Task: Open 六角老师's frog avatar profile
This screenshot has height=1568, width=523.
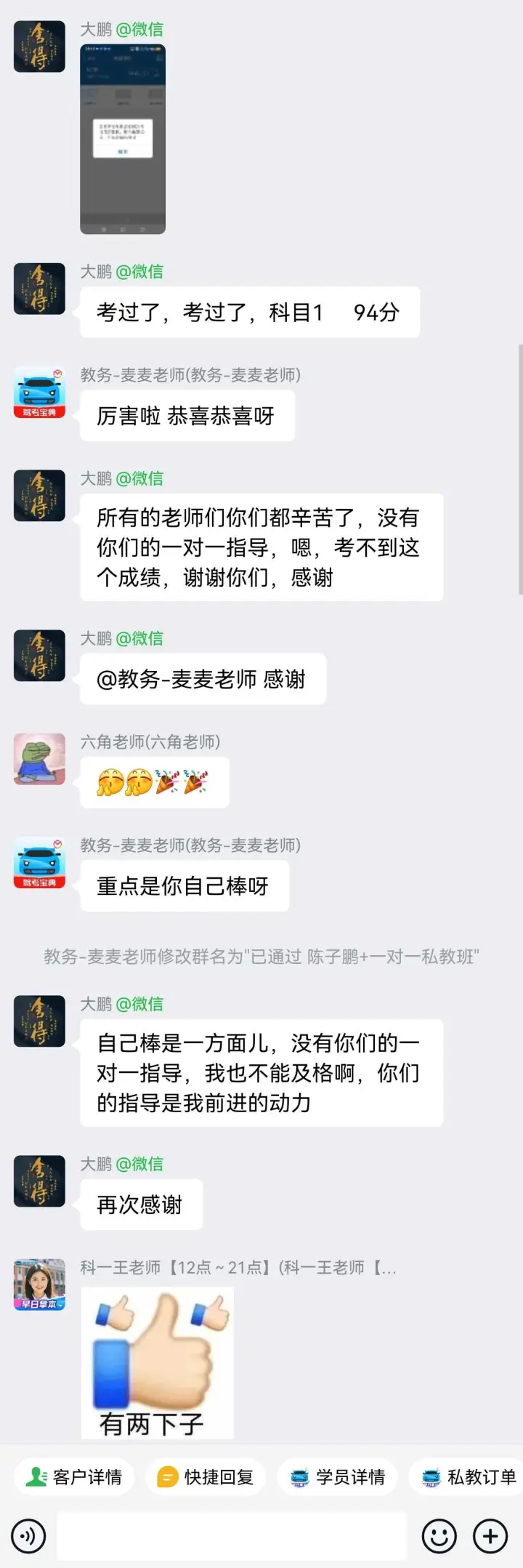Action: [39, 760]
